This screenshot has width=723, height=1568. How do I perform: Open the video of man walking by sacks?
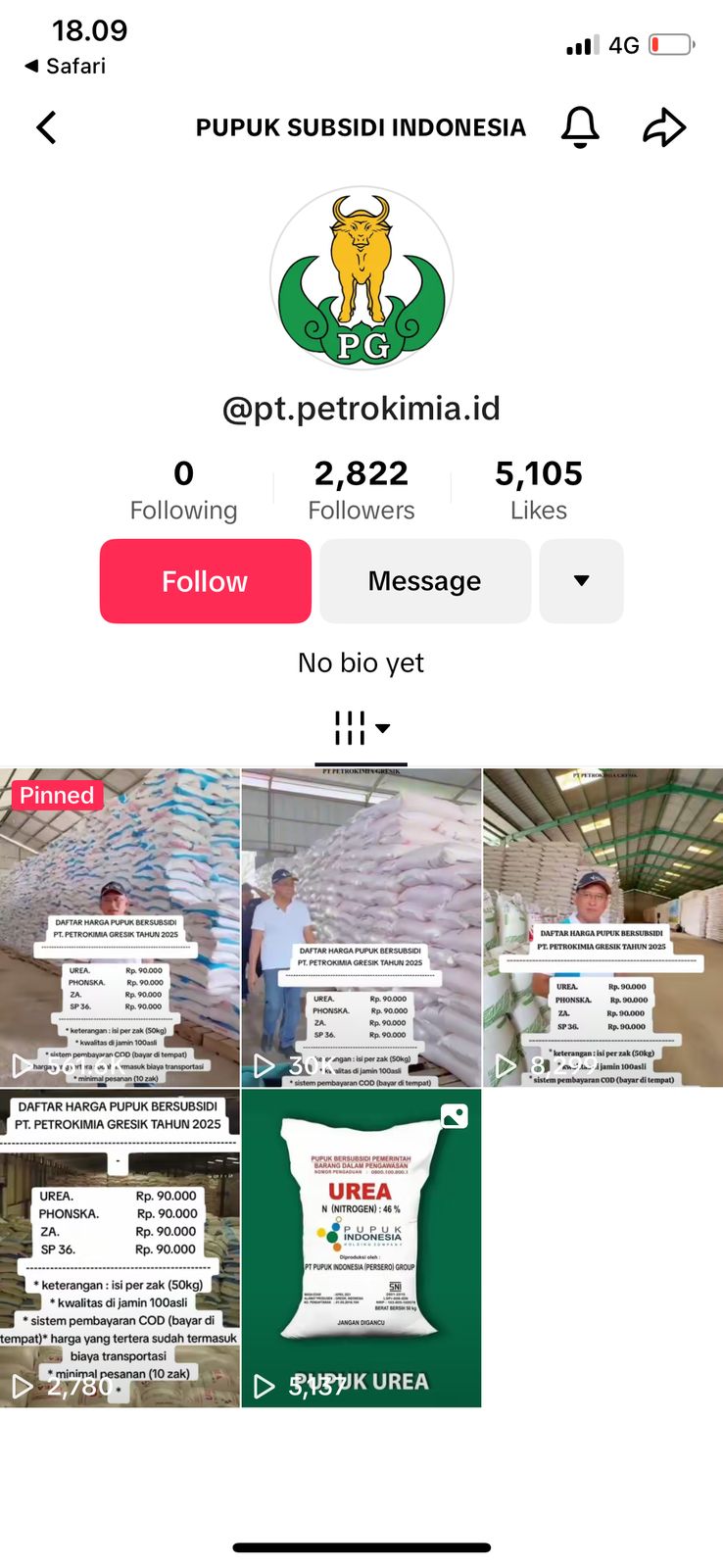pos(361,927)
